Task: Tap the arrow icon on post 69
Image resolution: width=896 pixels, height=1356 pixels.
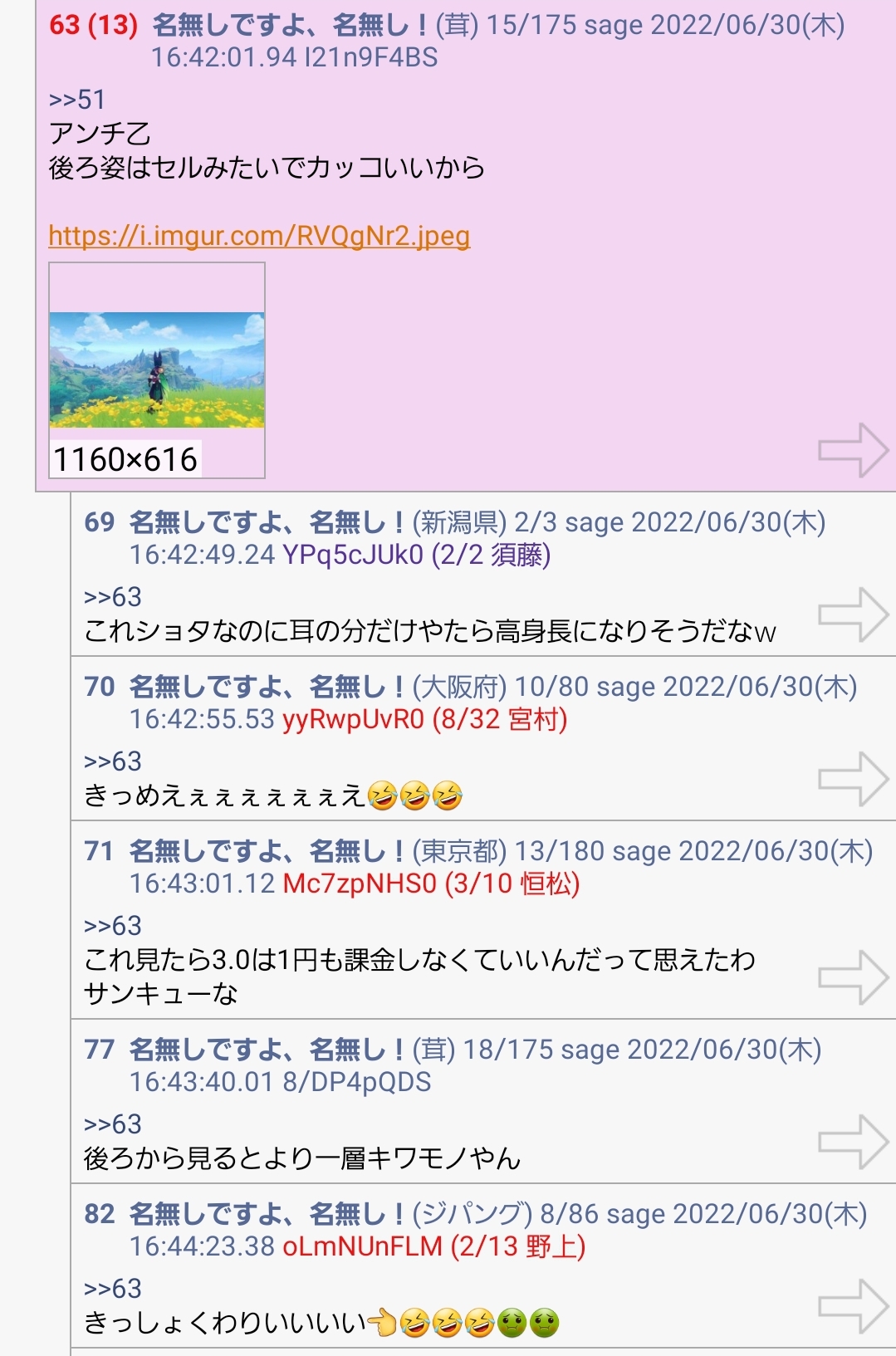Action: (x=853, y=614)
